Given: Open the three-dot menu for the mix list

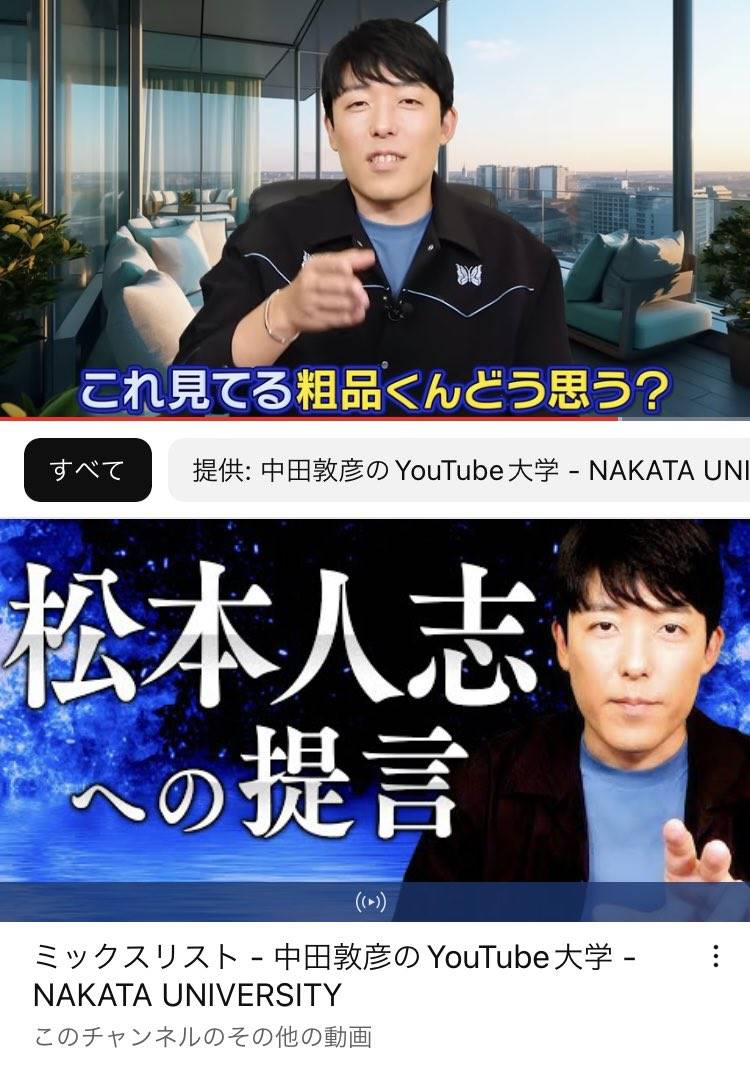Looking at the screenshot, I should click(x=716, y=957).
